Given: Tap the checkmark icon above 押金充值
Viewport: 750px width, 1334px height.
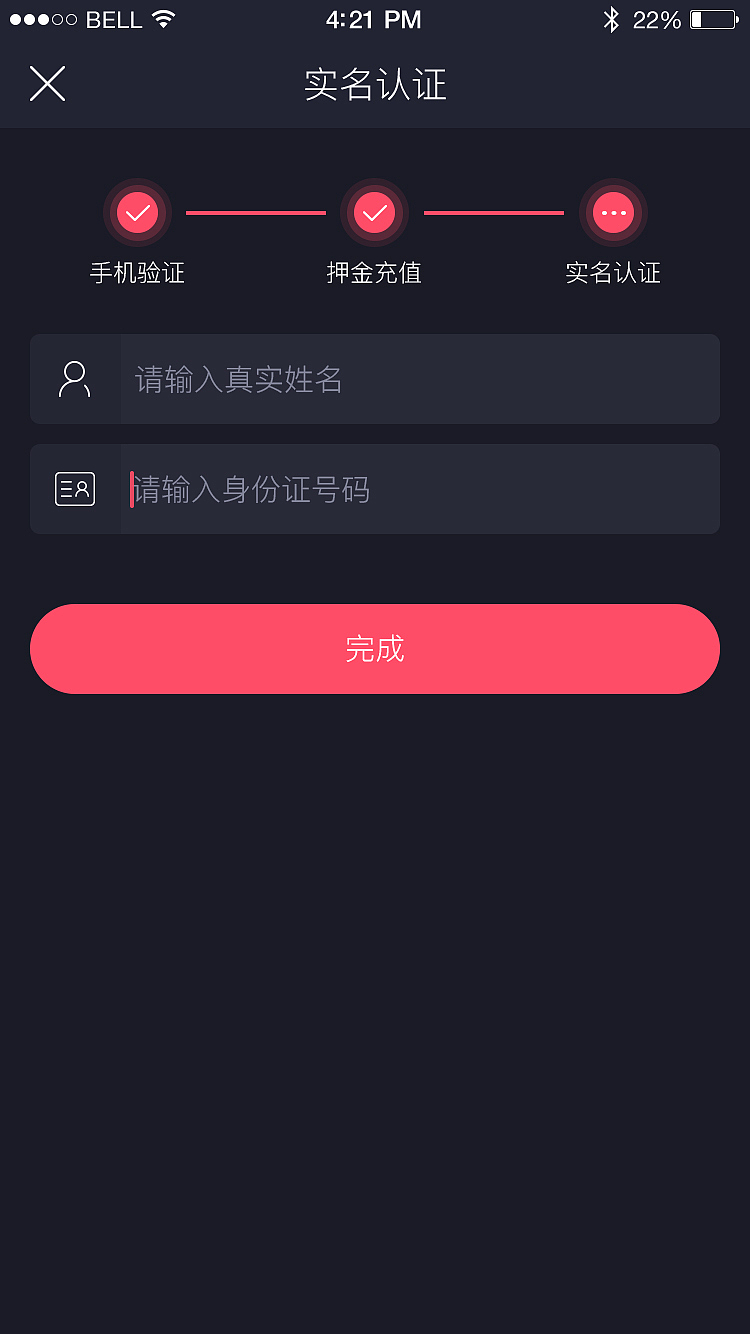Looking at the screenshot, I should pyautogui.click(x=374, y=212).
